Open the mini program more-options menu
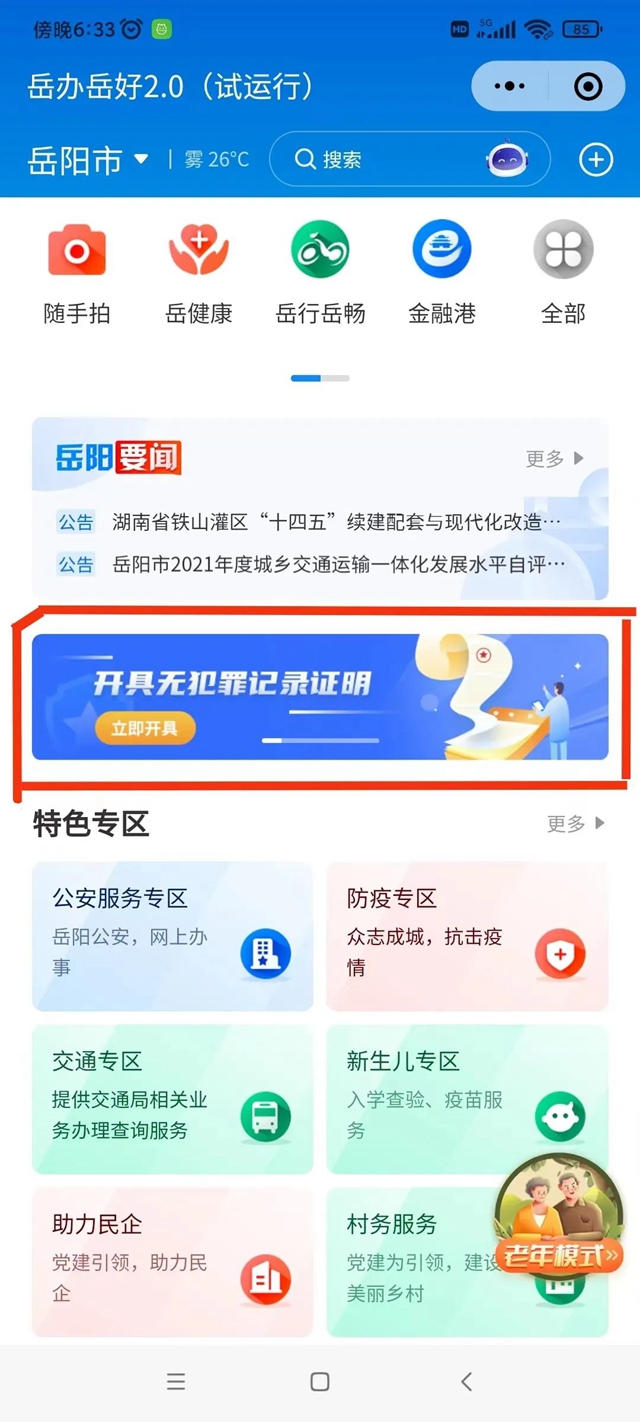Viewport: 640px width, 1422px height. (509, 87)
